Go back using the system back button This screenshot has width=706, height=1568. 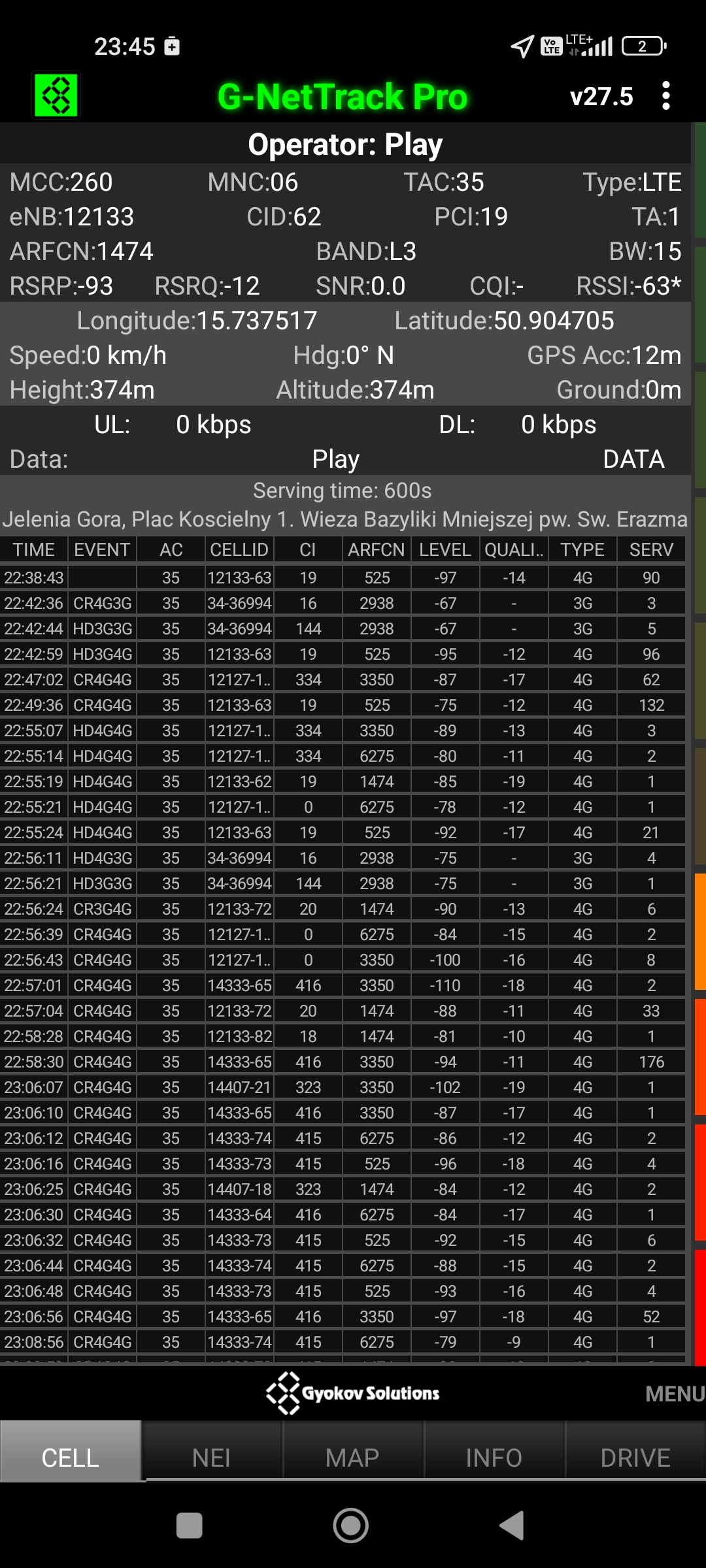(512, 1526)
